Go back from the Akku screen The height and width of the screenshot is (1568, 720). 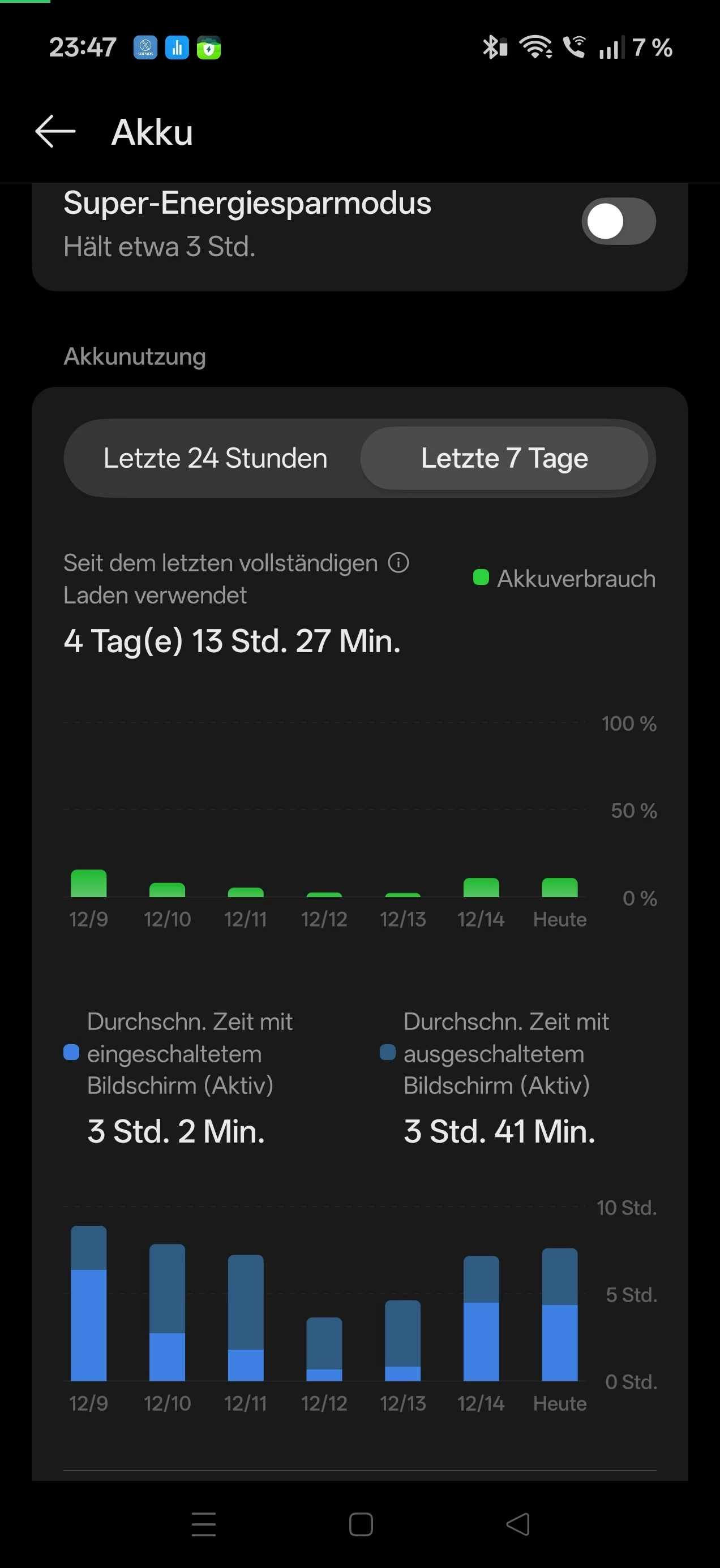coord(55,131)
